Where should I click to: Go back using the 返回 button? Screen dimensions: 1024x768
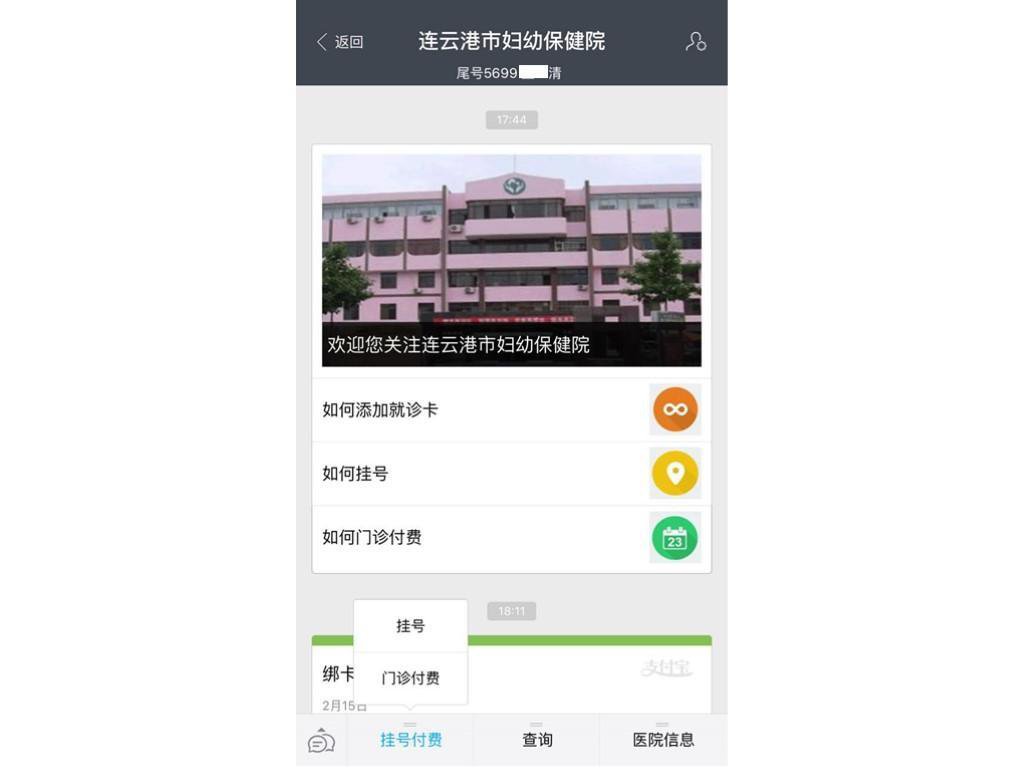tap(340, 42)
